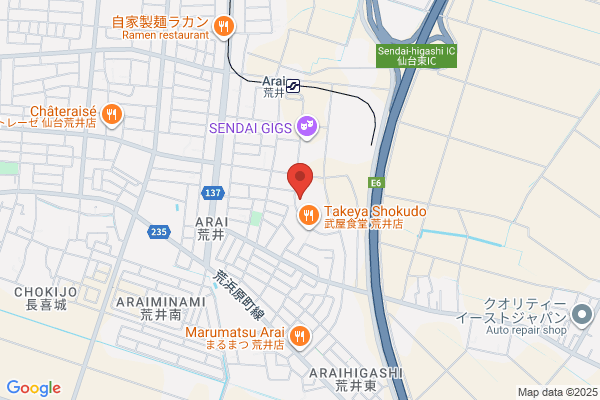This screenshot has width=600, height=400.
Task: Open the 自家製麺ラカン ramen restaurant pin
Action: point(224,28)
